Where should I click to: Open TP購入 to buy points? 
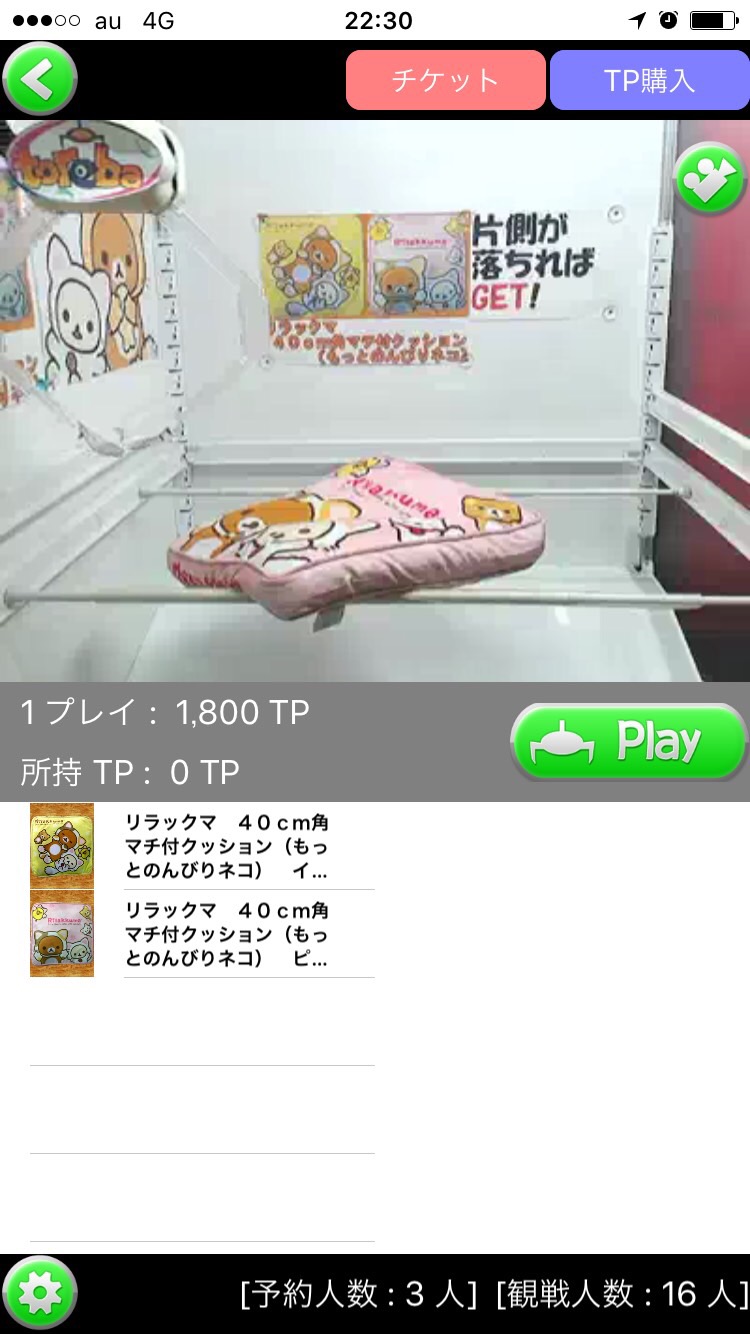pos(649,80)
